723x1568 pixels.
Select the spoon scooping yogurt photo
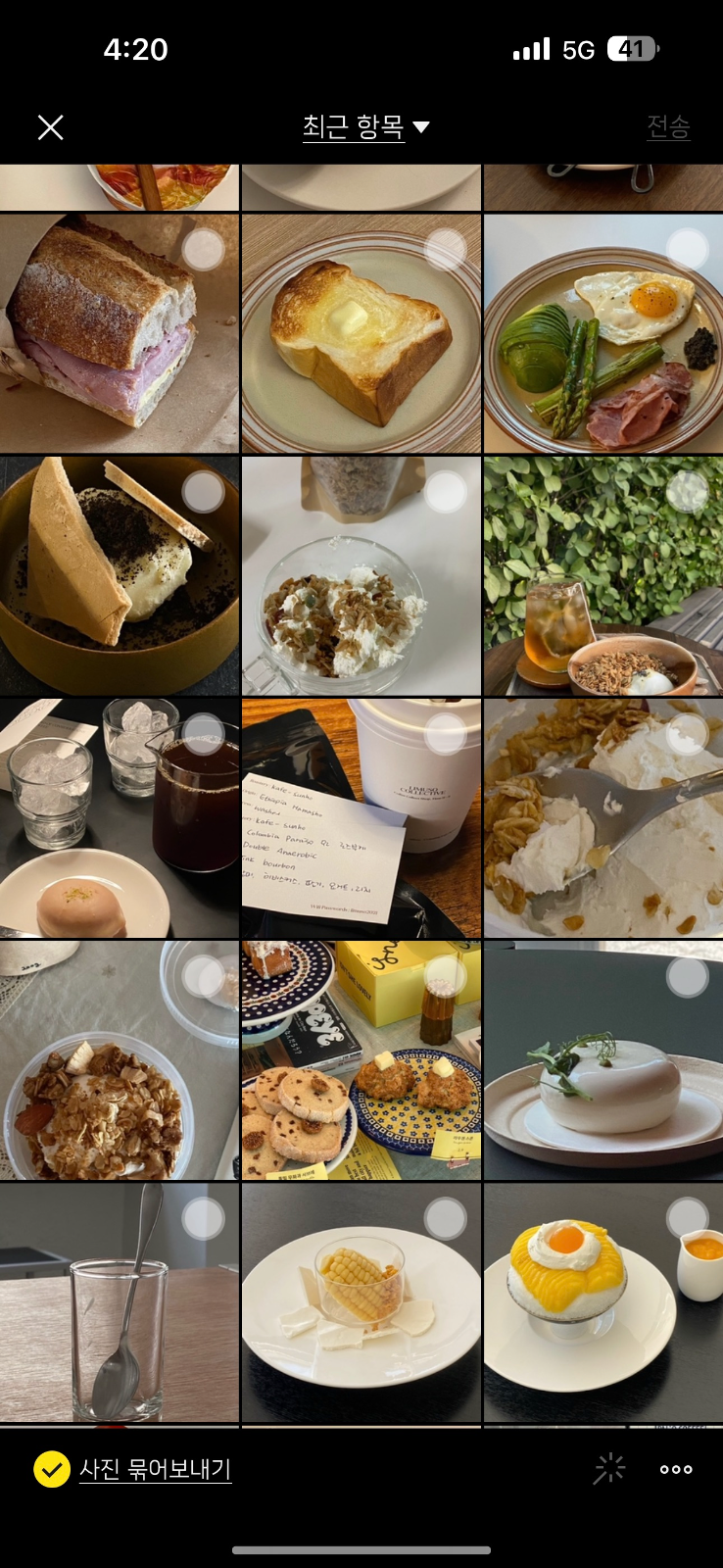[x=603, y=818]
